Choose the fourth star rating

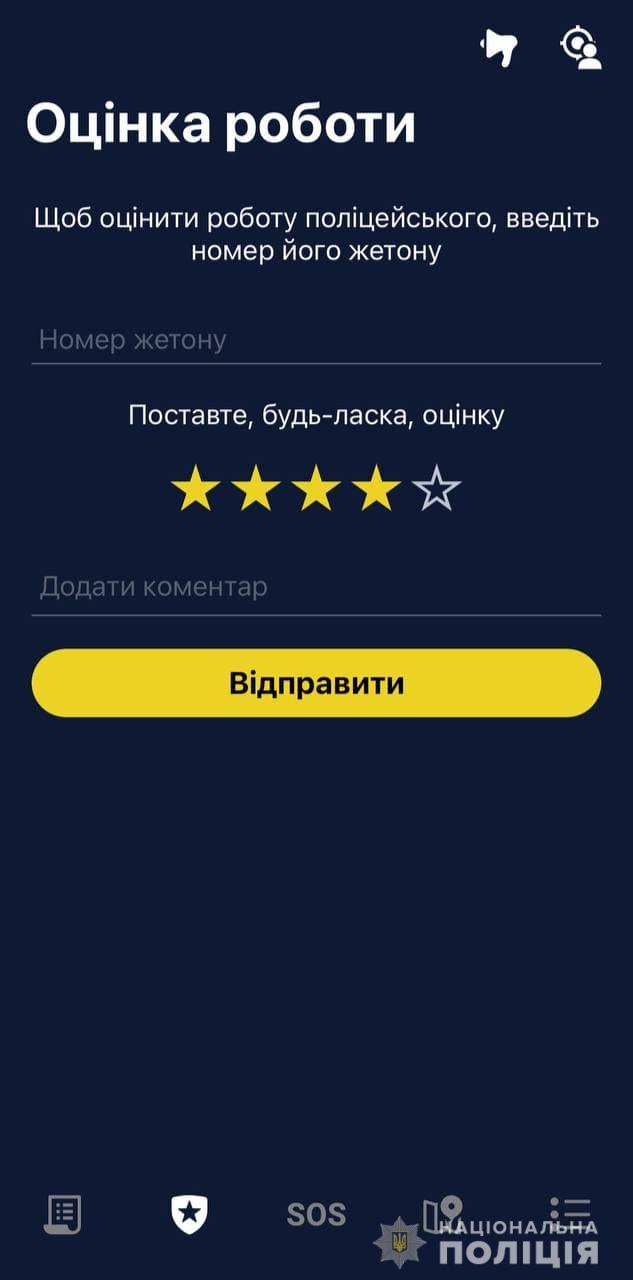(x=376, y=490)
